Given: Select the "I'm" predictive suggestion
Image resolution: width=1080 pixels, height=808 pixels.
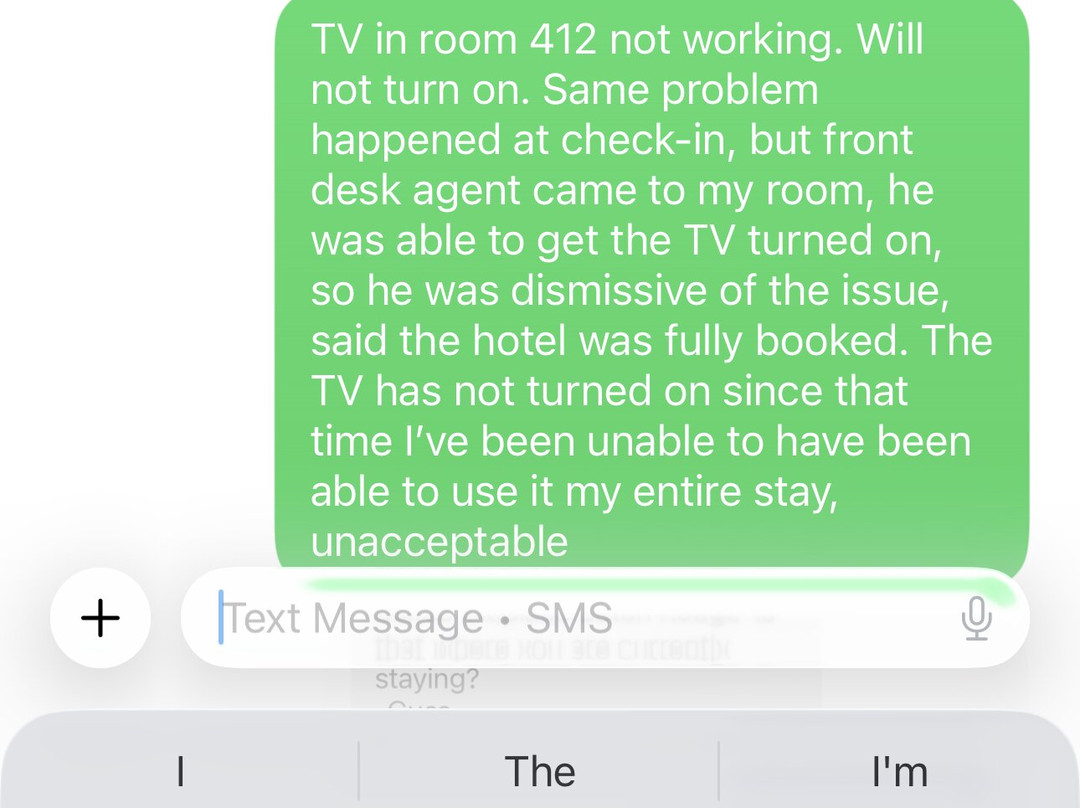Looking at the screenshot, I should click(x=899, y=771).
